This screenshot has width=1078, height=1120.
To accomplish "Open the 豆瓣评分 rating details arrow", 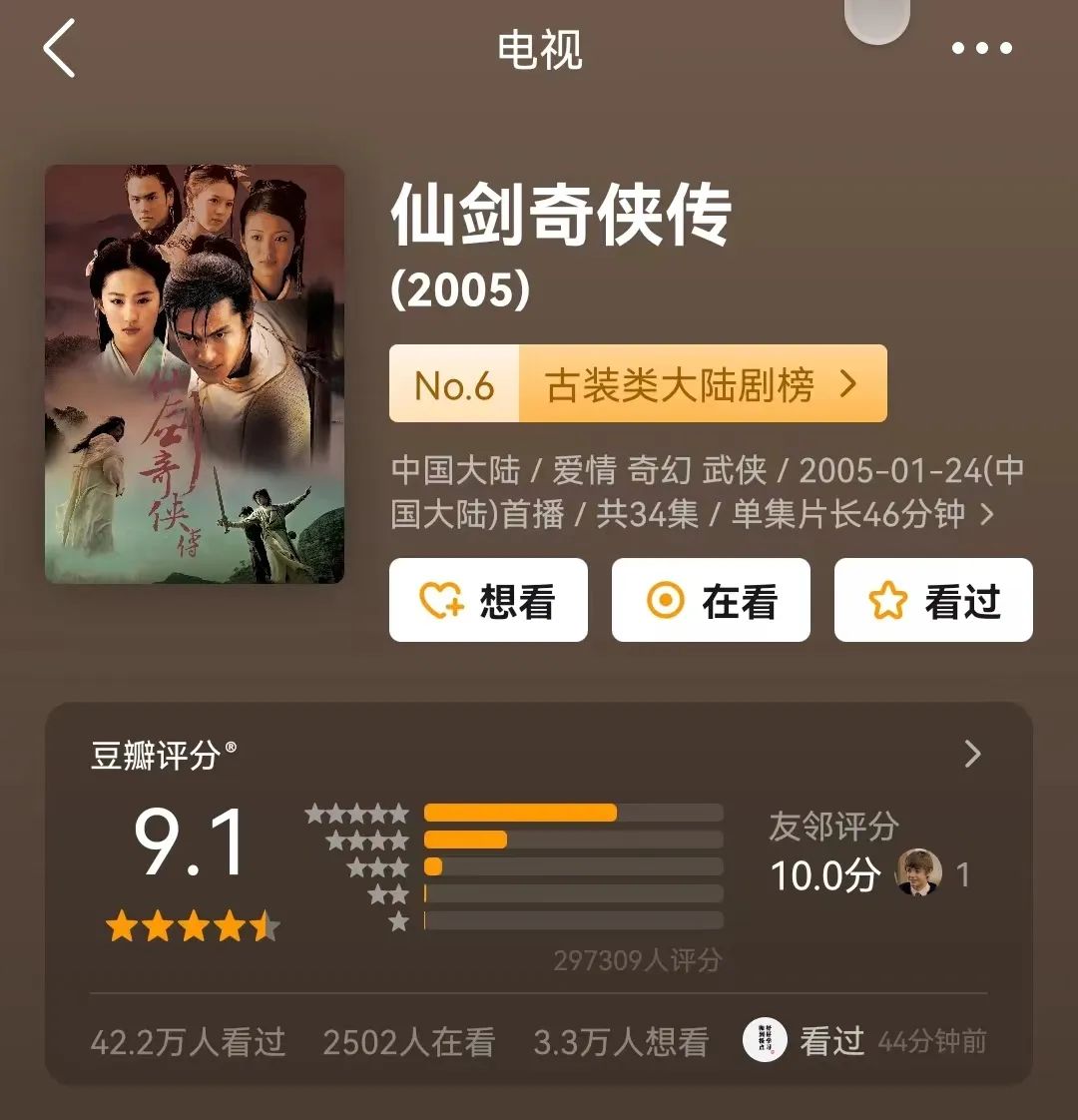I will (973, 755).
